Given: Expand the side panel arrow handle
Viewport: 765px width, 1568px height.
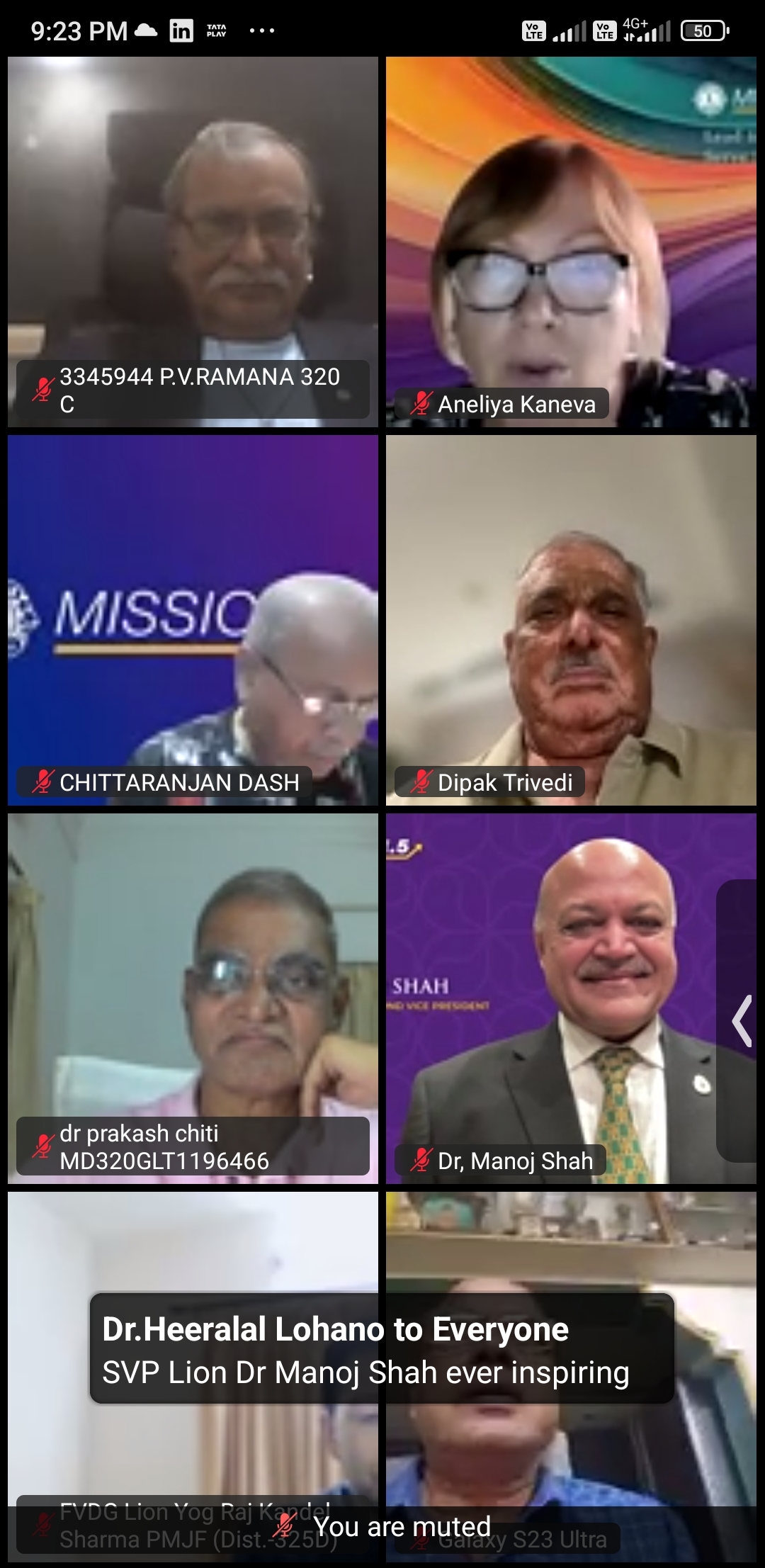Looking at the screenshot, I should pos(741,1021).
